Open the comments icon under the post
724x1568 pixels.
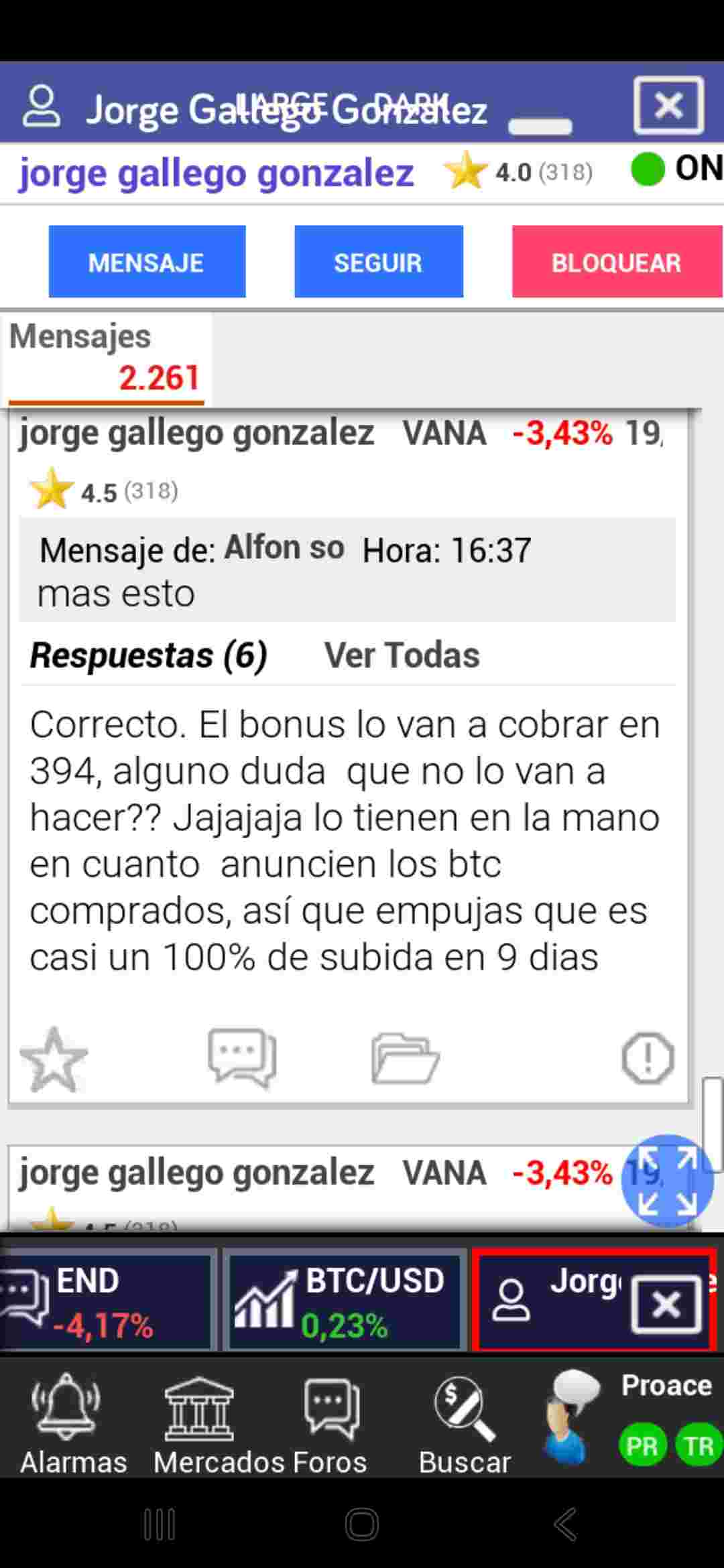coord(242,1059)
